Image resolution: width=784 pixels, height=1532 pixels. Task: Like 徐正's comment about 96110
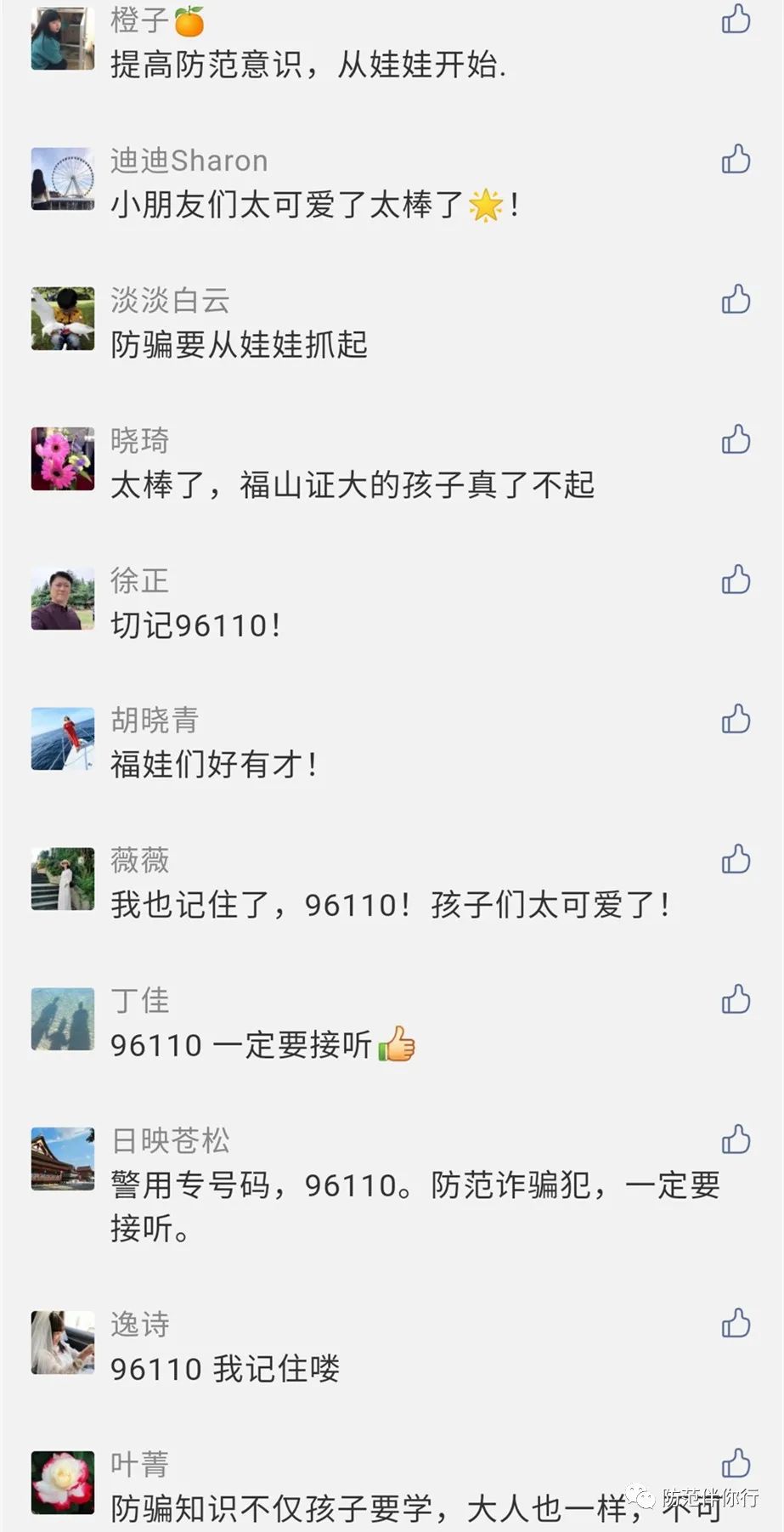point(736,579)
